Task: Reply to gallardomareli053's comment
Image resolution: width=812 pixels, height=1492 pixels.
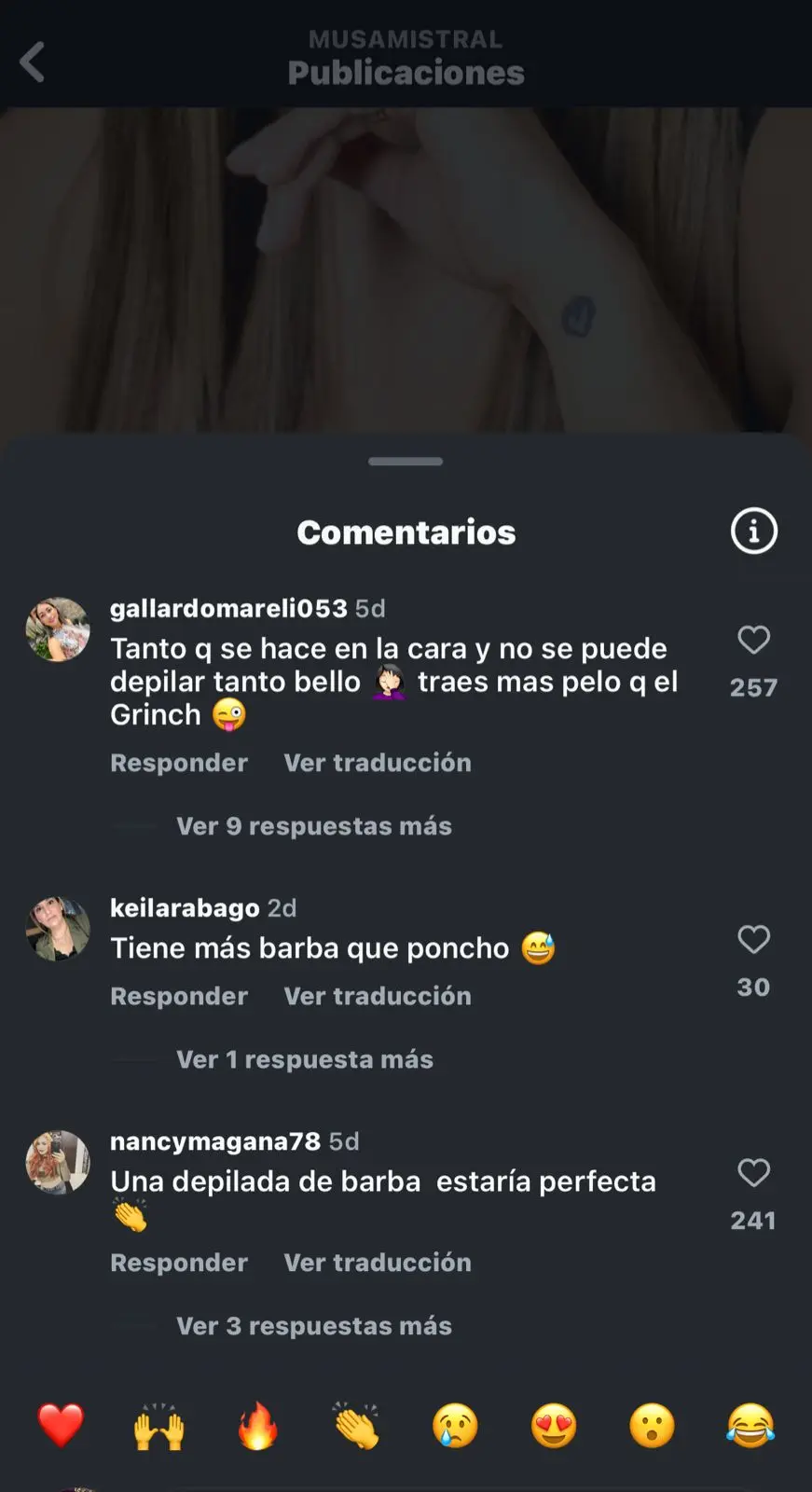Action: tap(179, 763)
